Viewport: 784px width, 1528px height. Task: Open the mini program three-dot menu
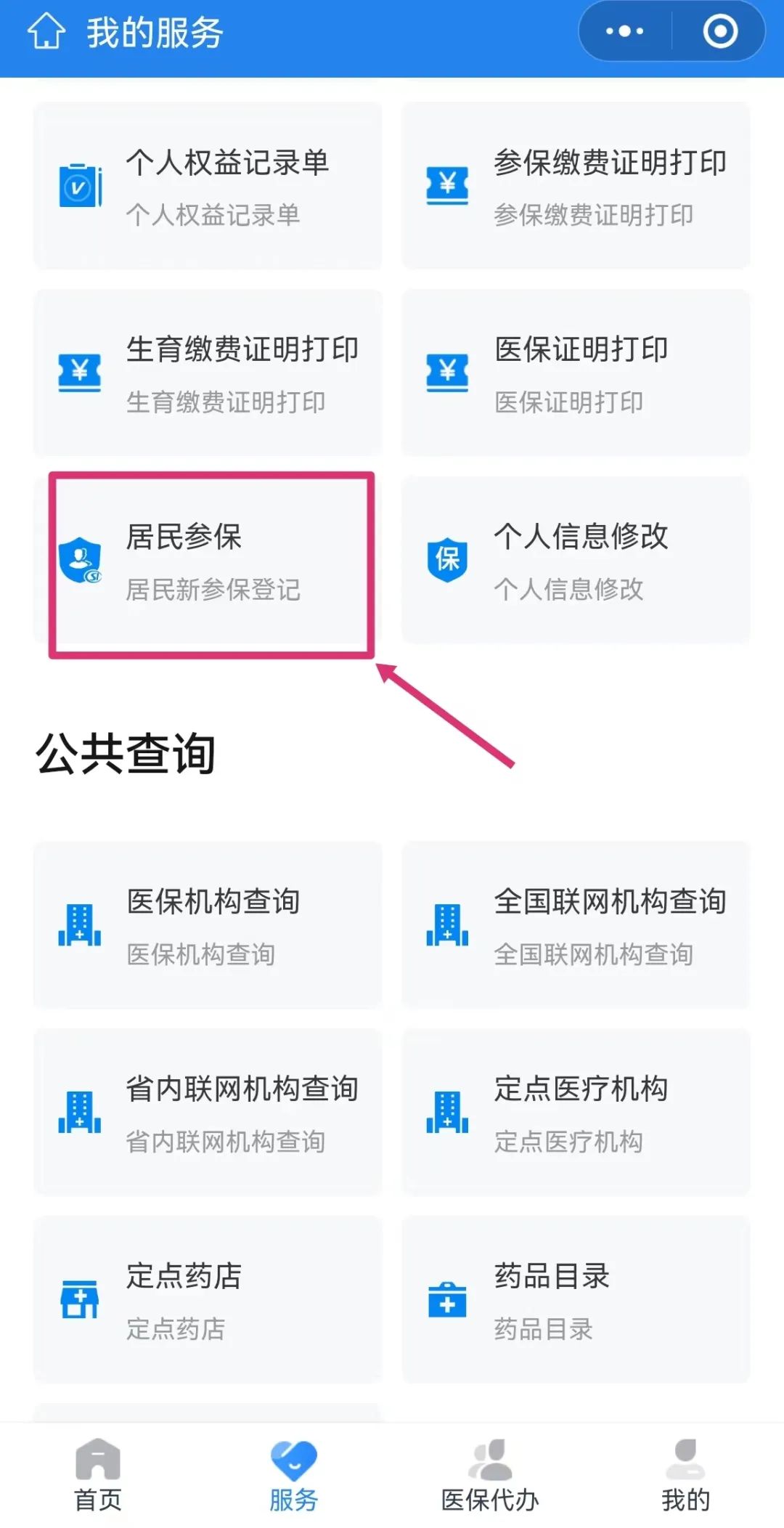(624, 31)
